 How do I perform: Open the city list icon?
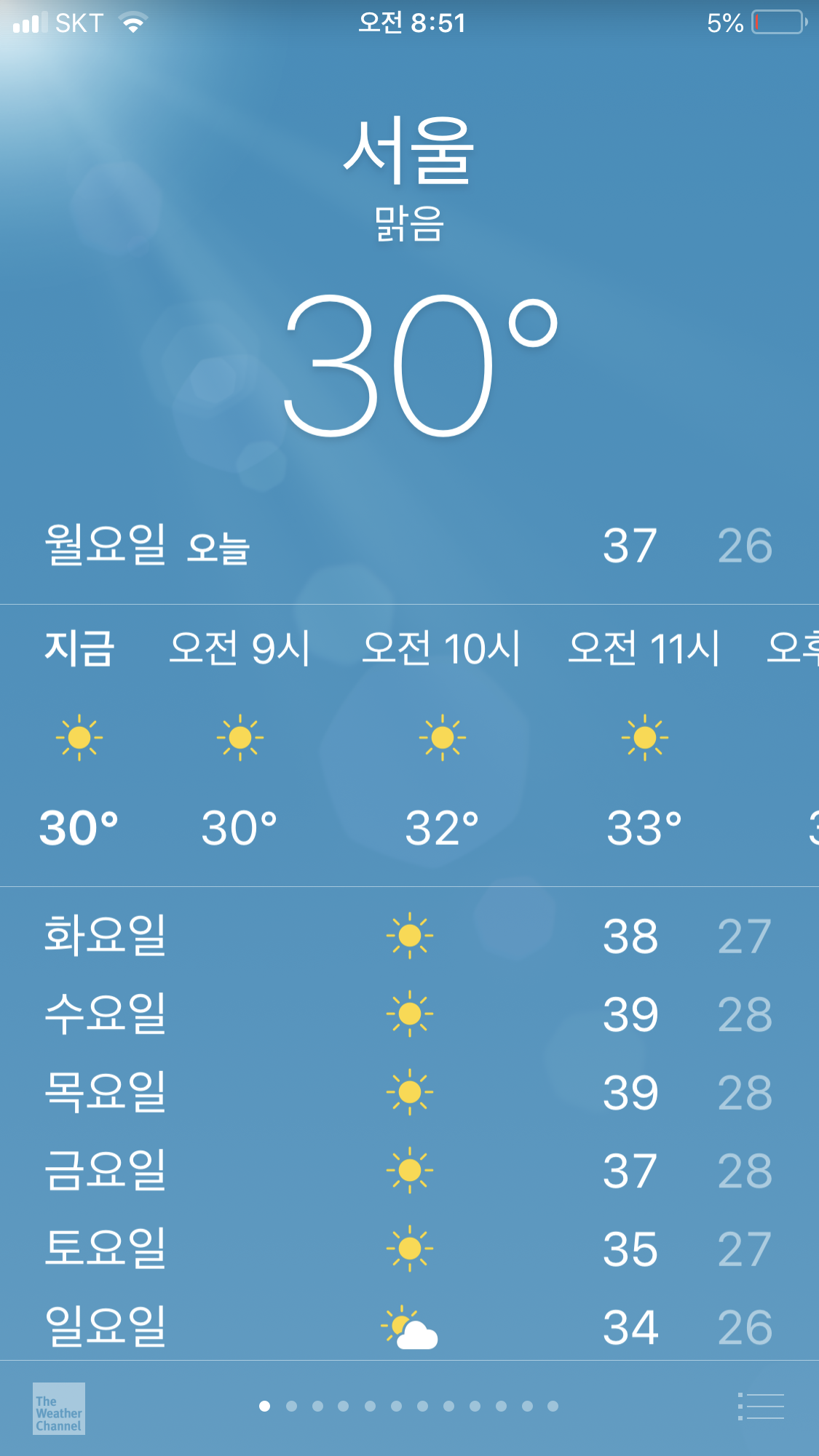pos(761,1407)
